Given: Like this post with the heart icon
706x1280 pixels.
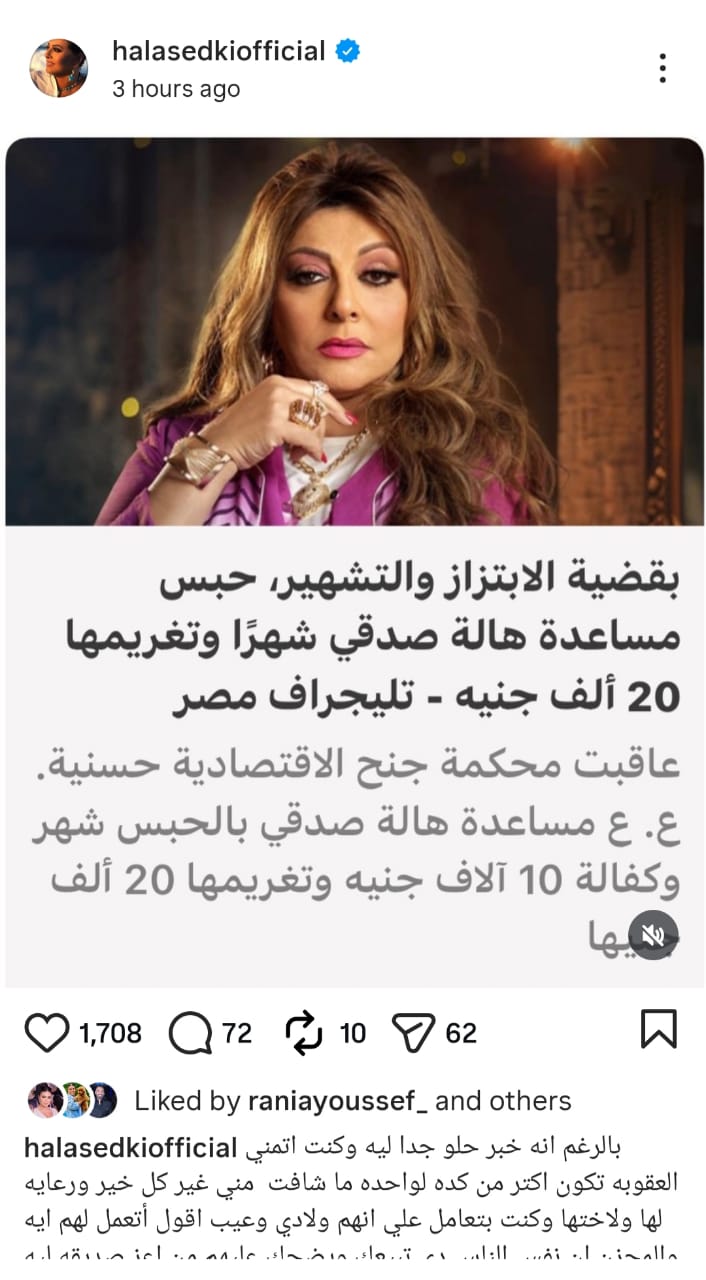Looking at the screenshot, I should pyautogui.click(x=46, y=1032).
